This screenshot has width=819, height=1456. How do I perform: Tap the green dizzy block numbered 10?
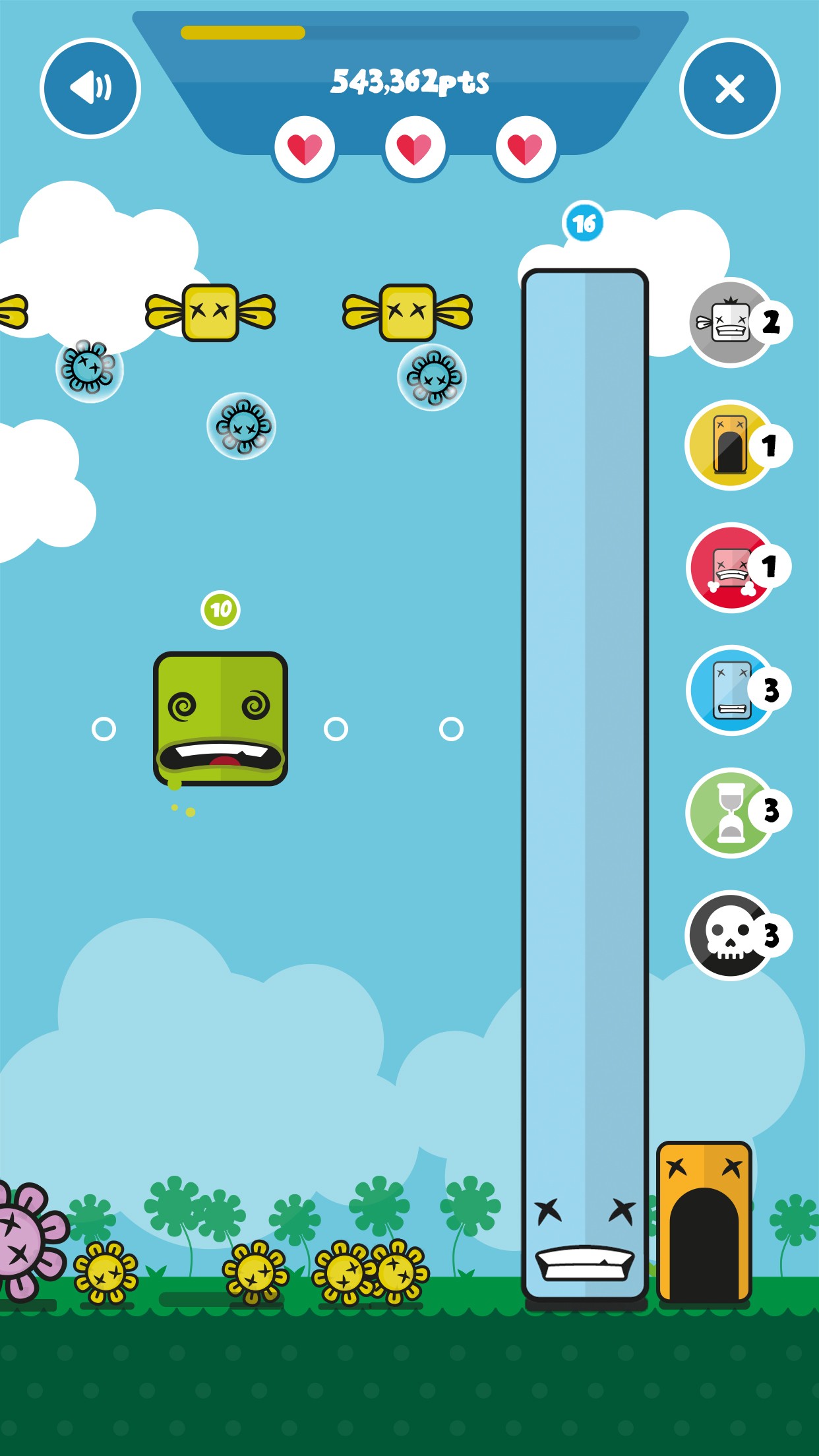[220, 718]
